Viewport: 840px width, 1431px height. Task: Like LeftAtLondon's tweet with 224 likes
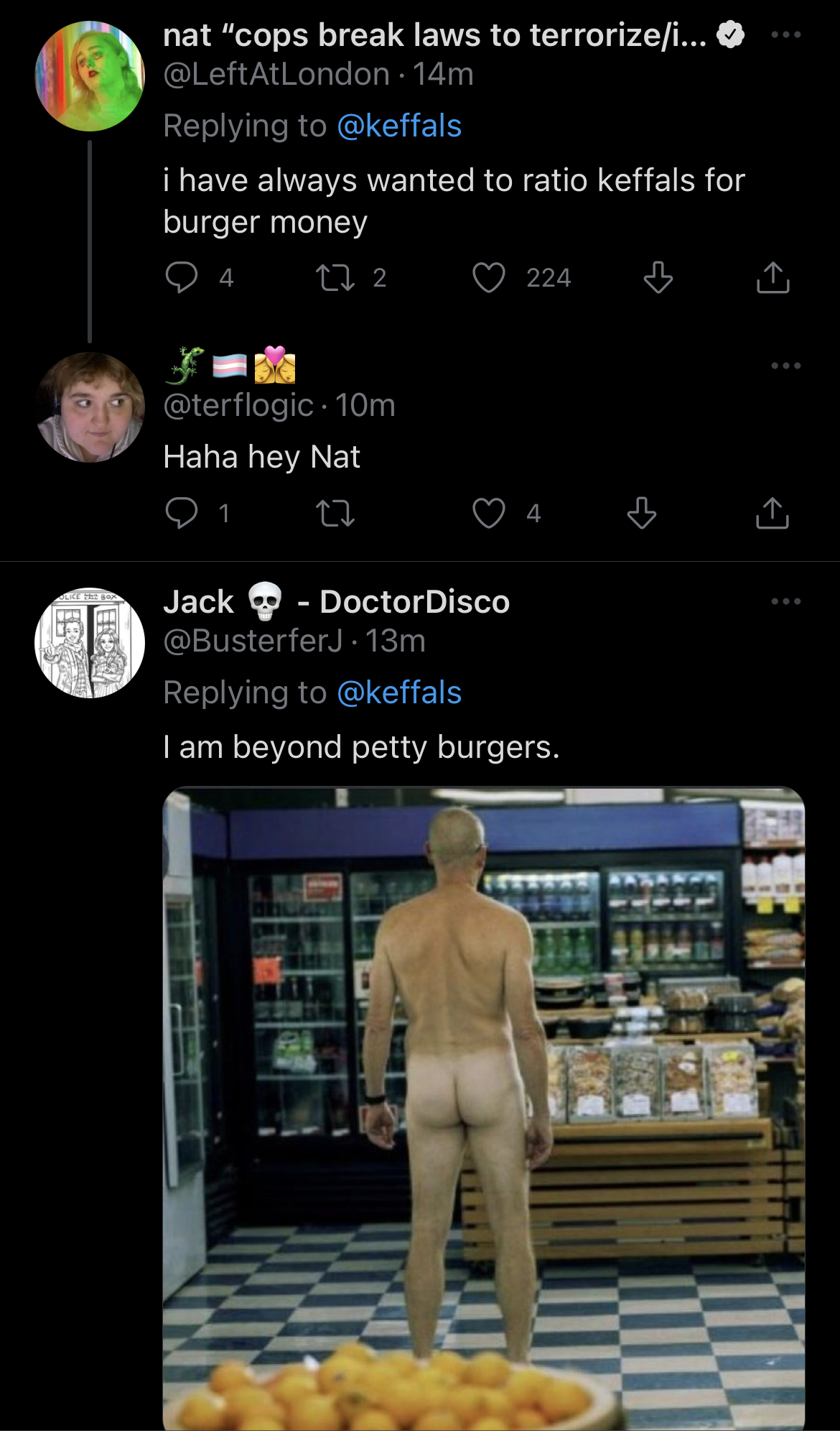(x=489, y=277)
